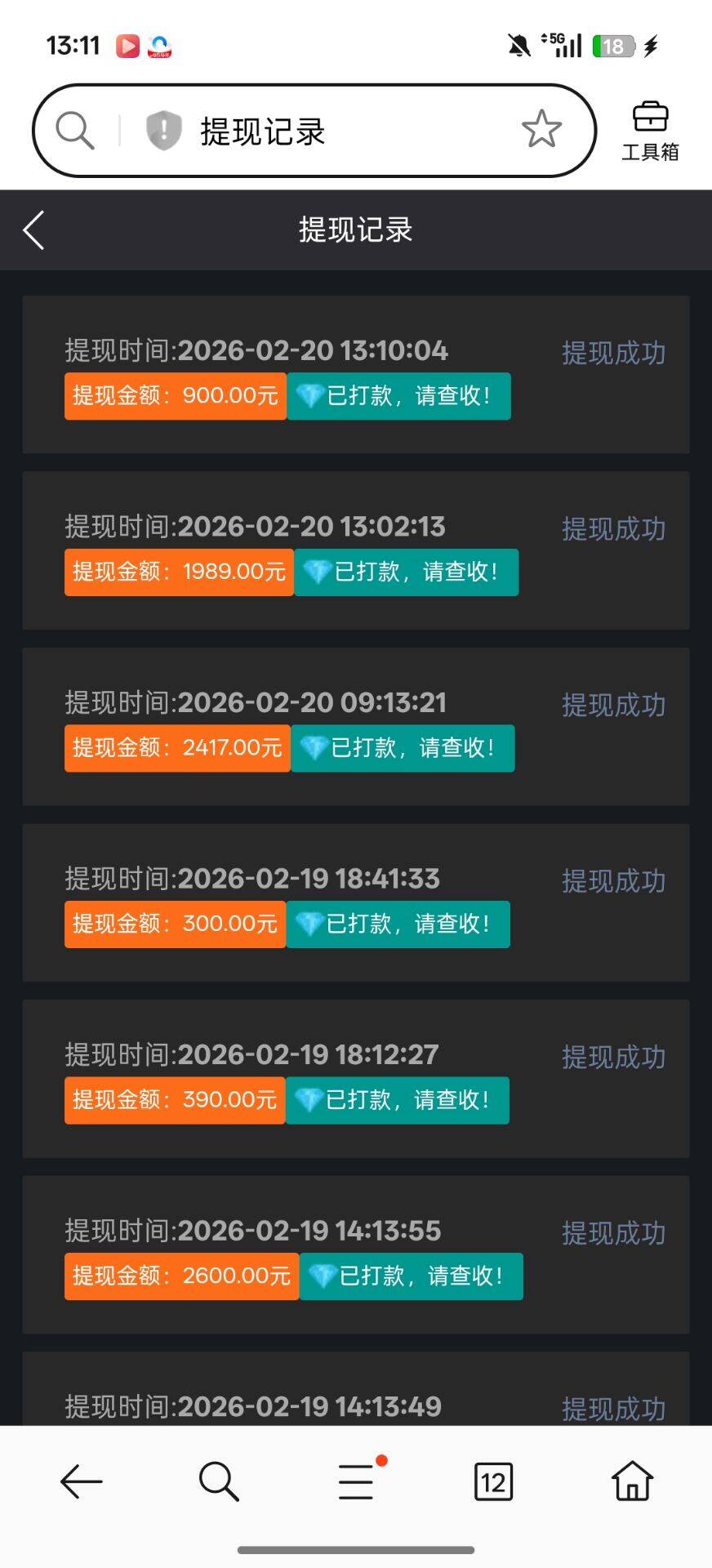
Task: Bookmark this page with the star icon
Action: click(x=542, y=130)
